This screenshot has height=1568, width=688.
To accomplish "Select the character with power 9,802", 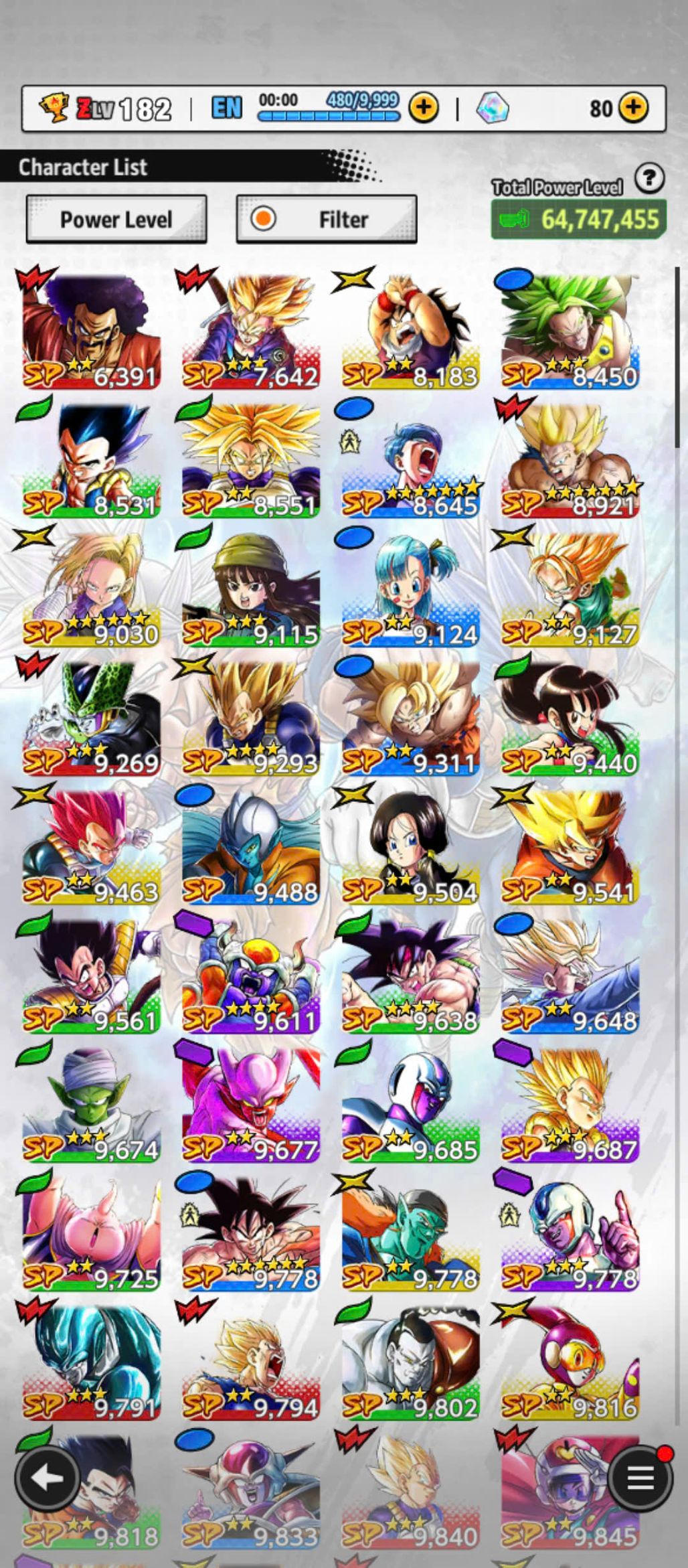I will (410, 1362).
